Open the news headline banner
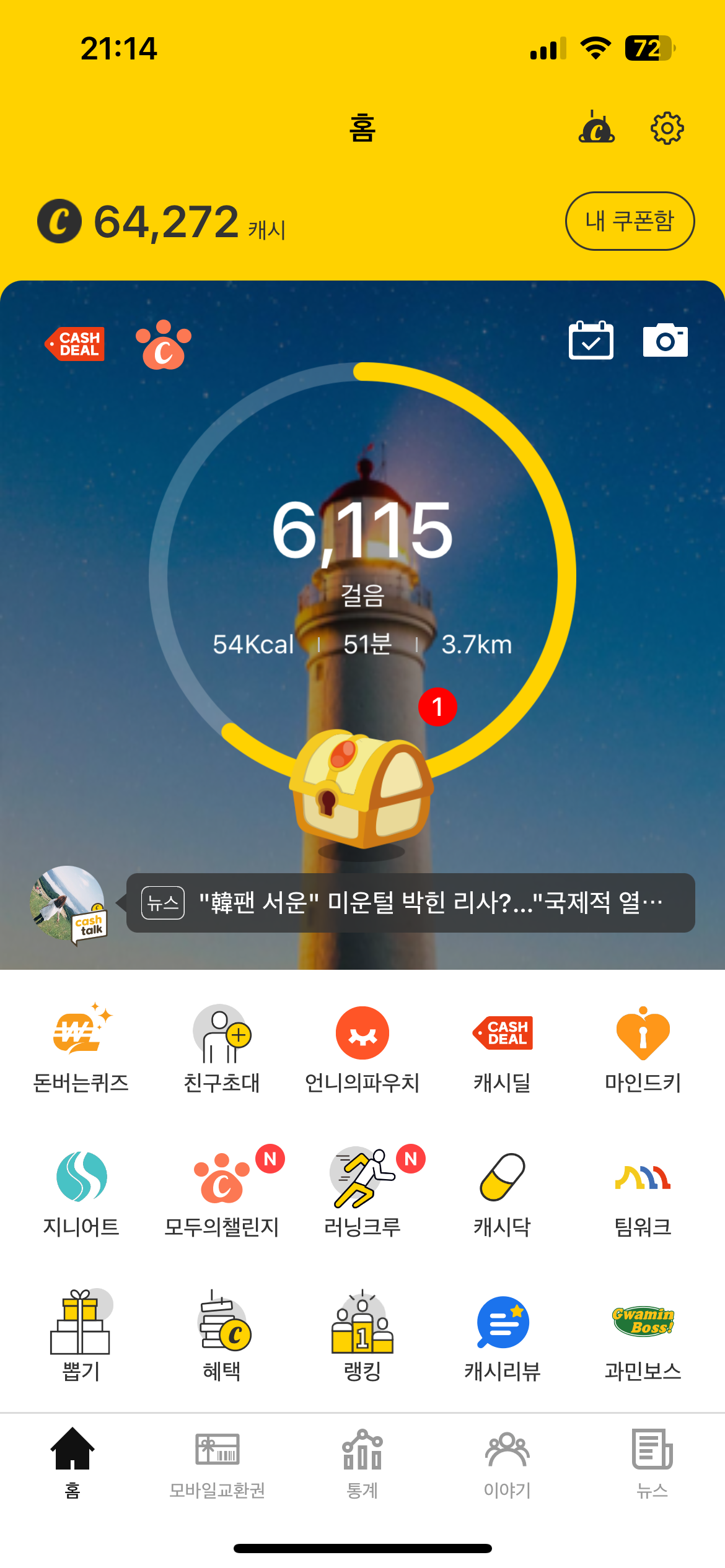Image resolution: width=725 pixels, height=1568 pixels. (x=410, y=903)
